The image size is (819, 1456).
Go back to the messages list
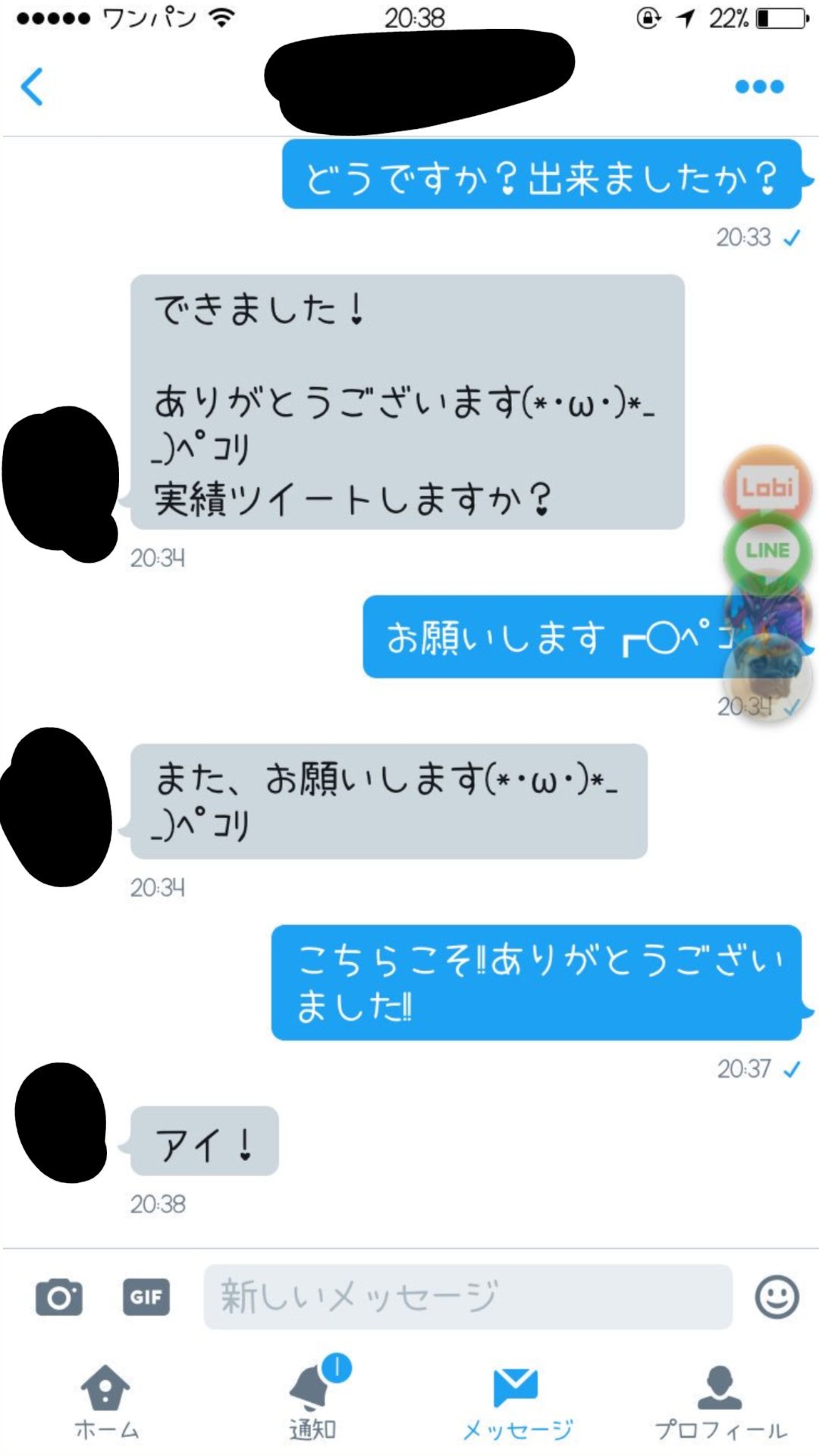[x=32, y=86]
